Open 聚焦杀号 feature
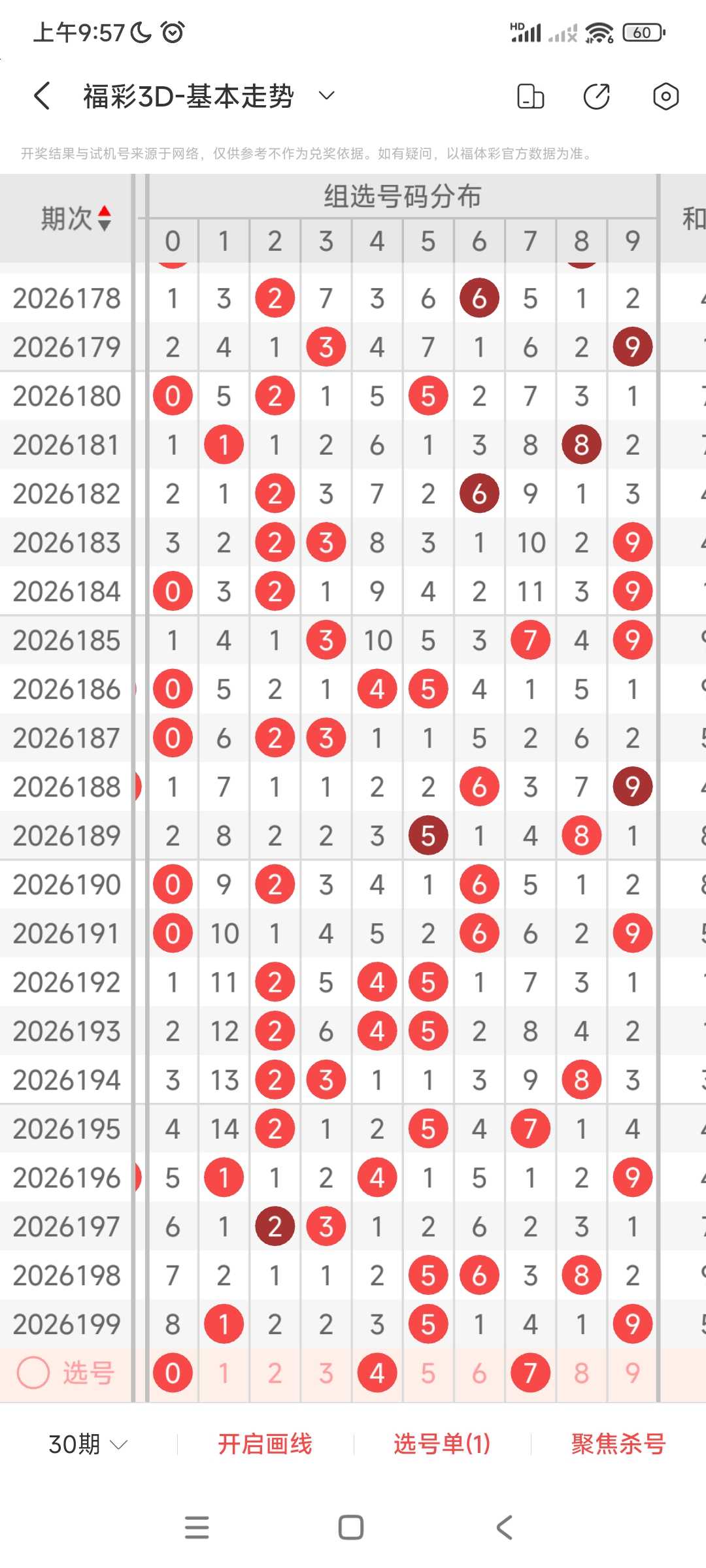Screen dimensions: 706x1568 618,1445
